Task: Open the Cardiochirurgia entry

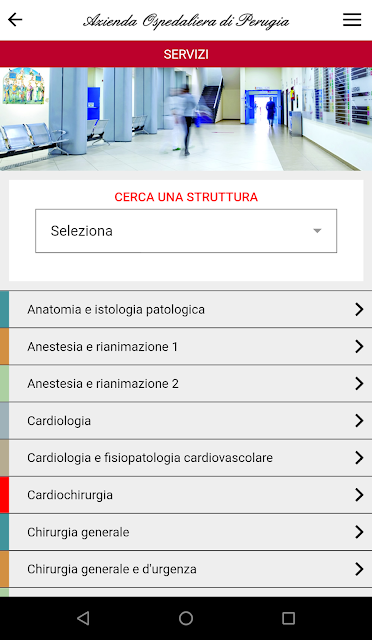Action: click(186, 495)
